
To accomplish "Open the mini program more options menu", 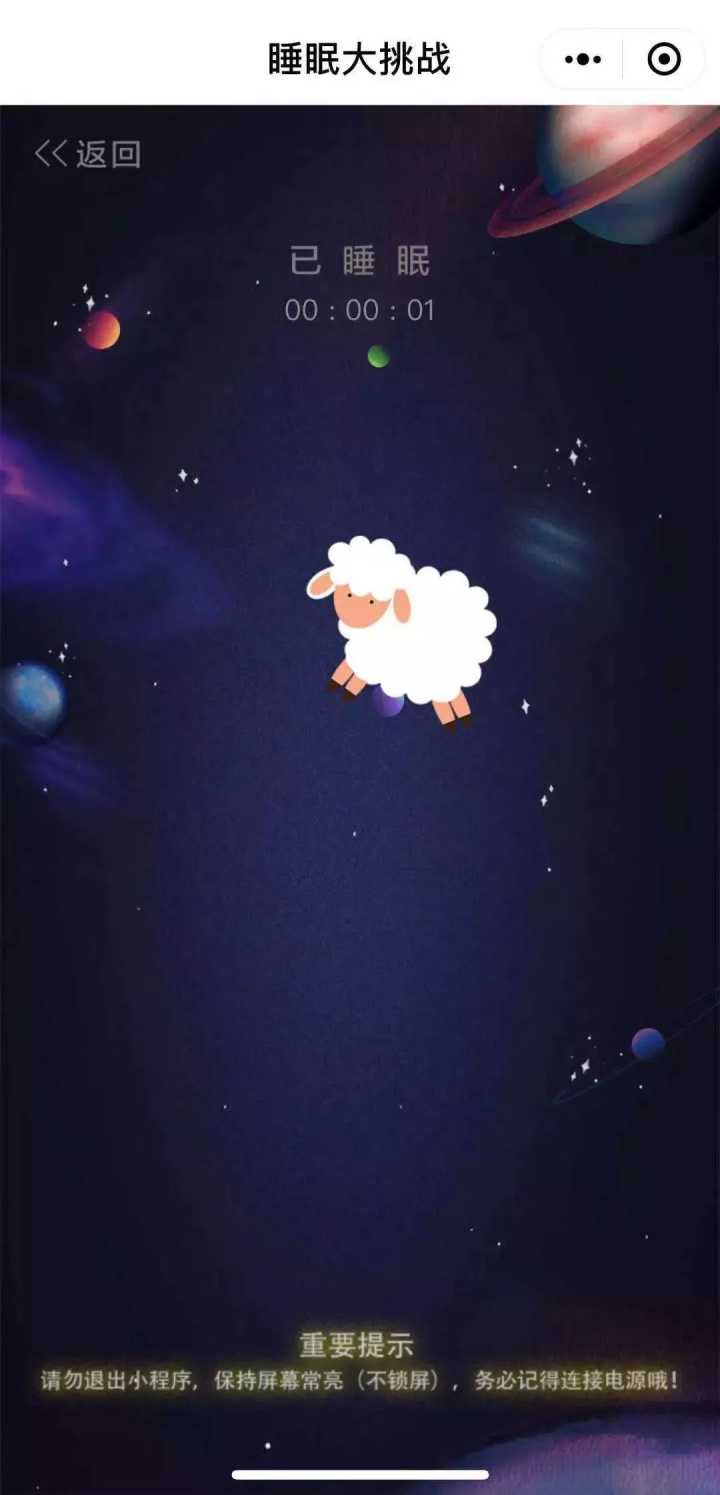I will [x=583, y=60].
